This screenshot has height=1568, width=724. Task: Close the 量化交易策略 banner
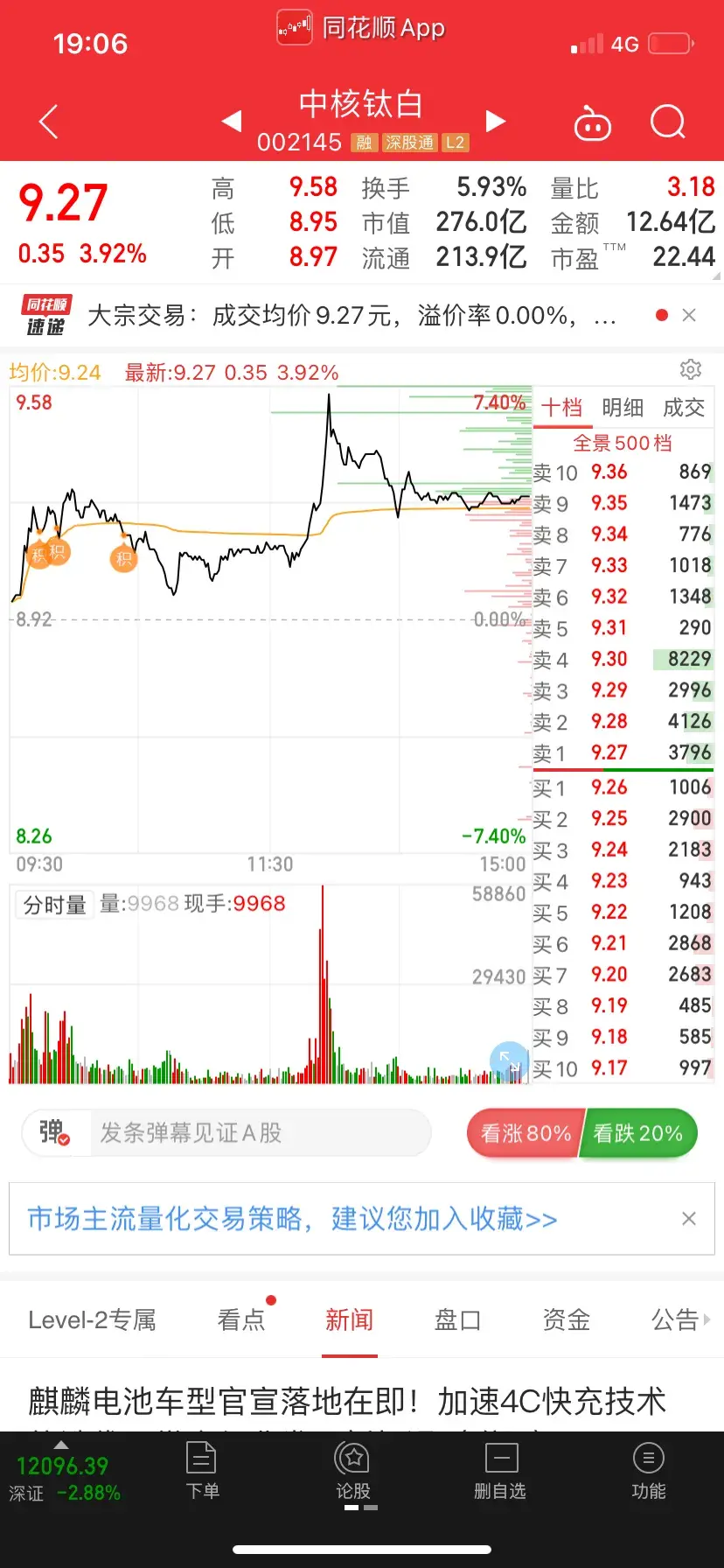pyautogui.click(x=689, y=1219)
